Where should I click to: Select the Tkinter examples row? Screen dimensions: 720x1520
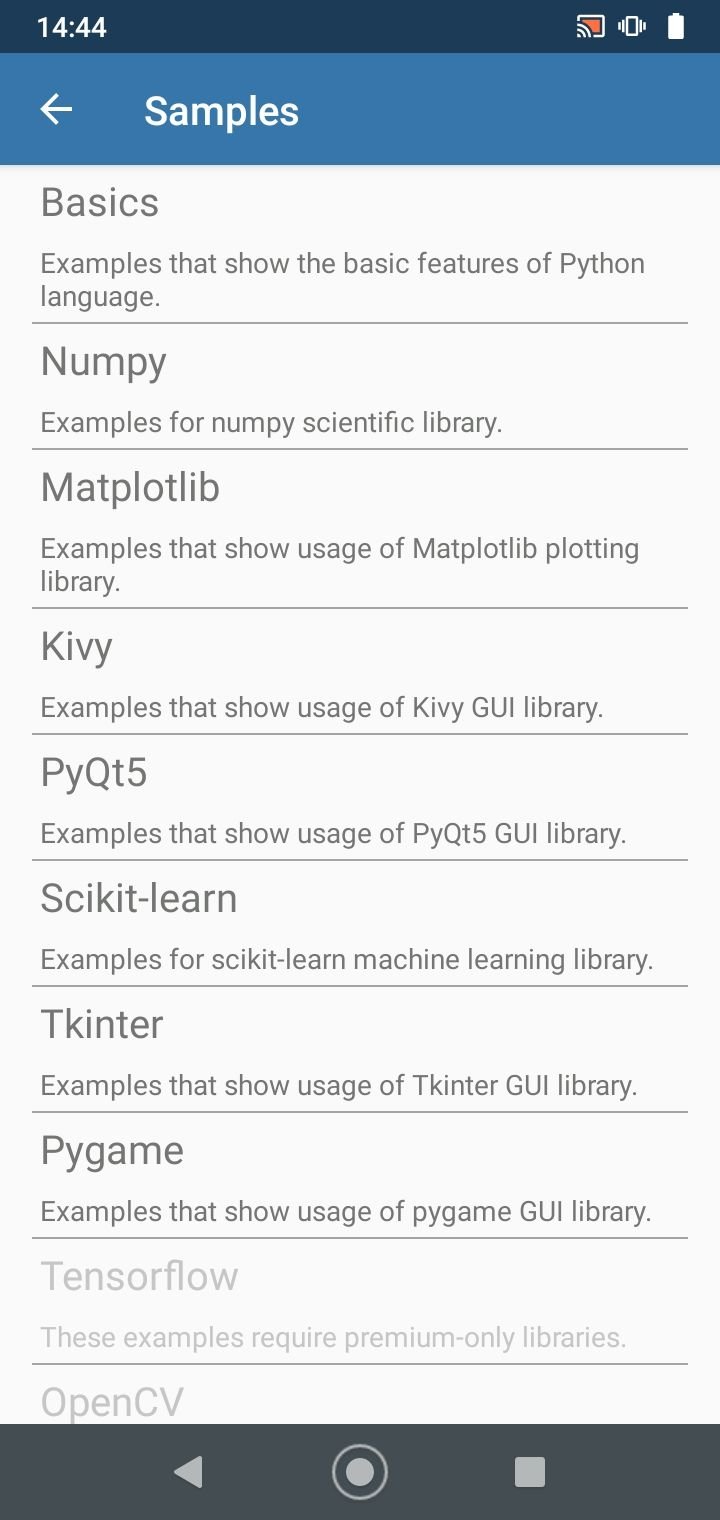tap(360, 1050)
